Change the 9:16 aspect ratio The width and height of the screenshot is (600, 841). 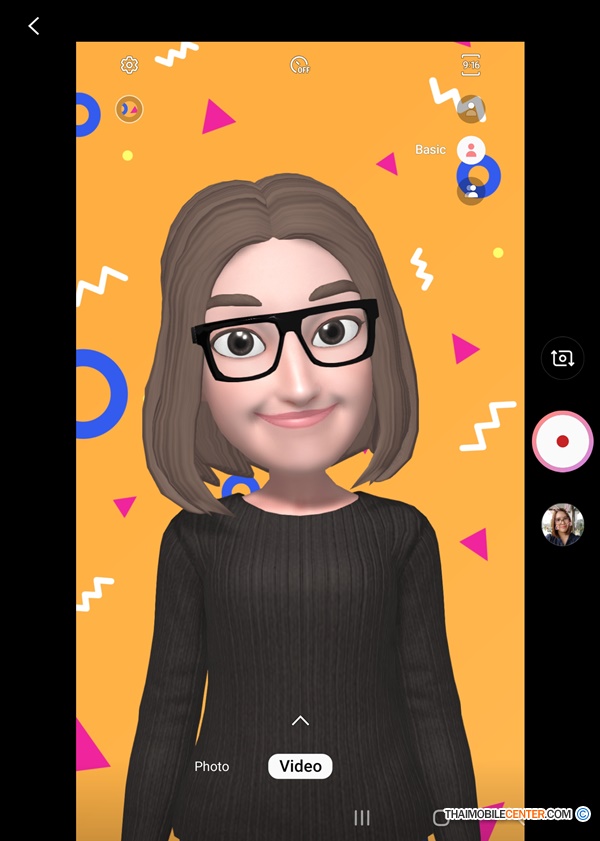coord(471,65)
